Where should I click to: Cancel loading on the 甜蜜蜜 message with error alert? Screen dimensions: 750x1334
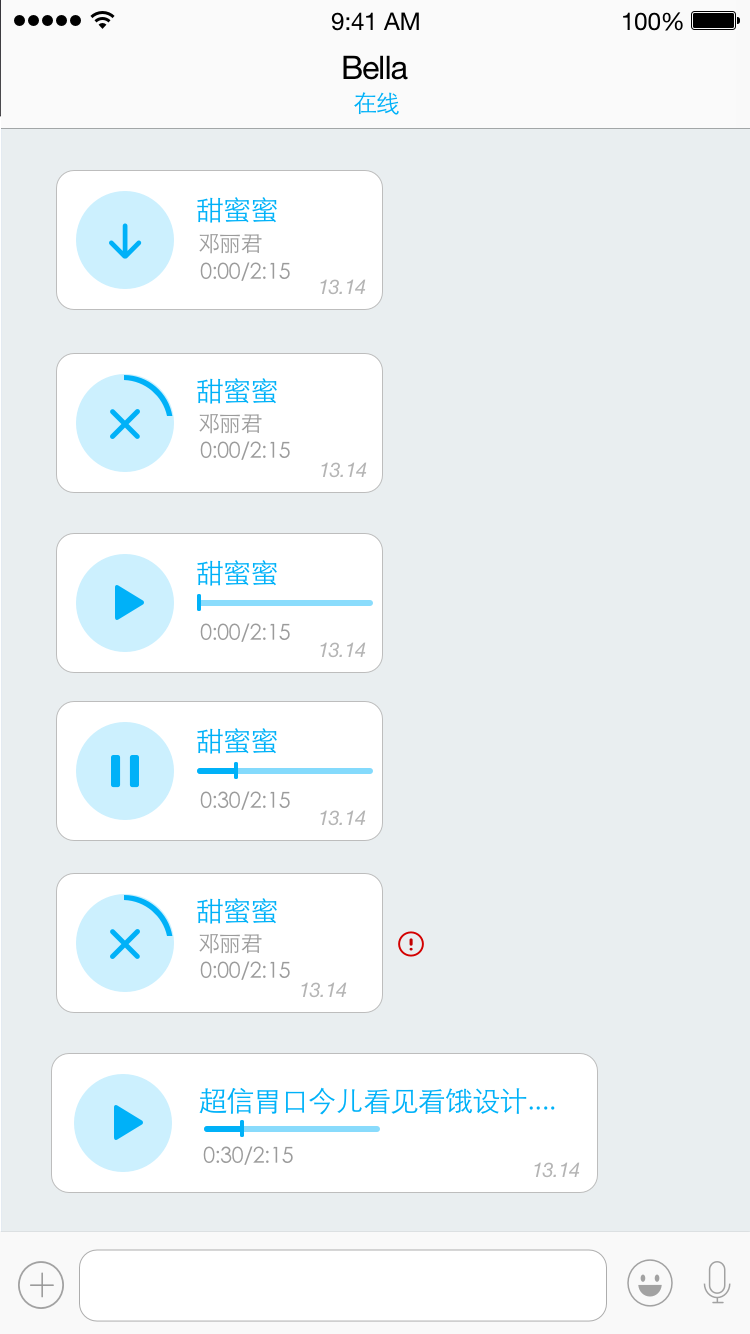[x=125, y=943]
